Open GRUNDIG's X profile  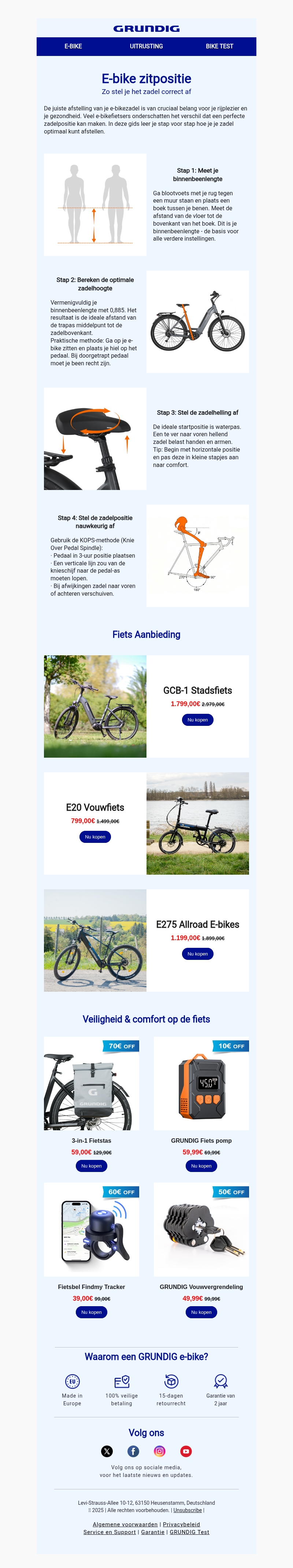click(x=107, y=1451)
